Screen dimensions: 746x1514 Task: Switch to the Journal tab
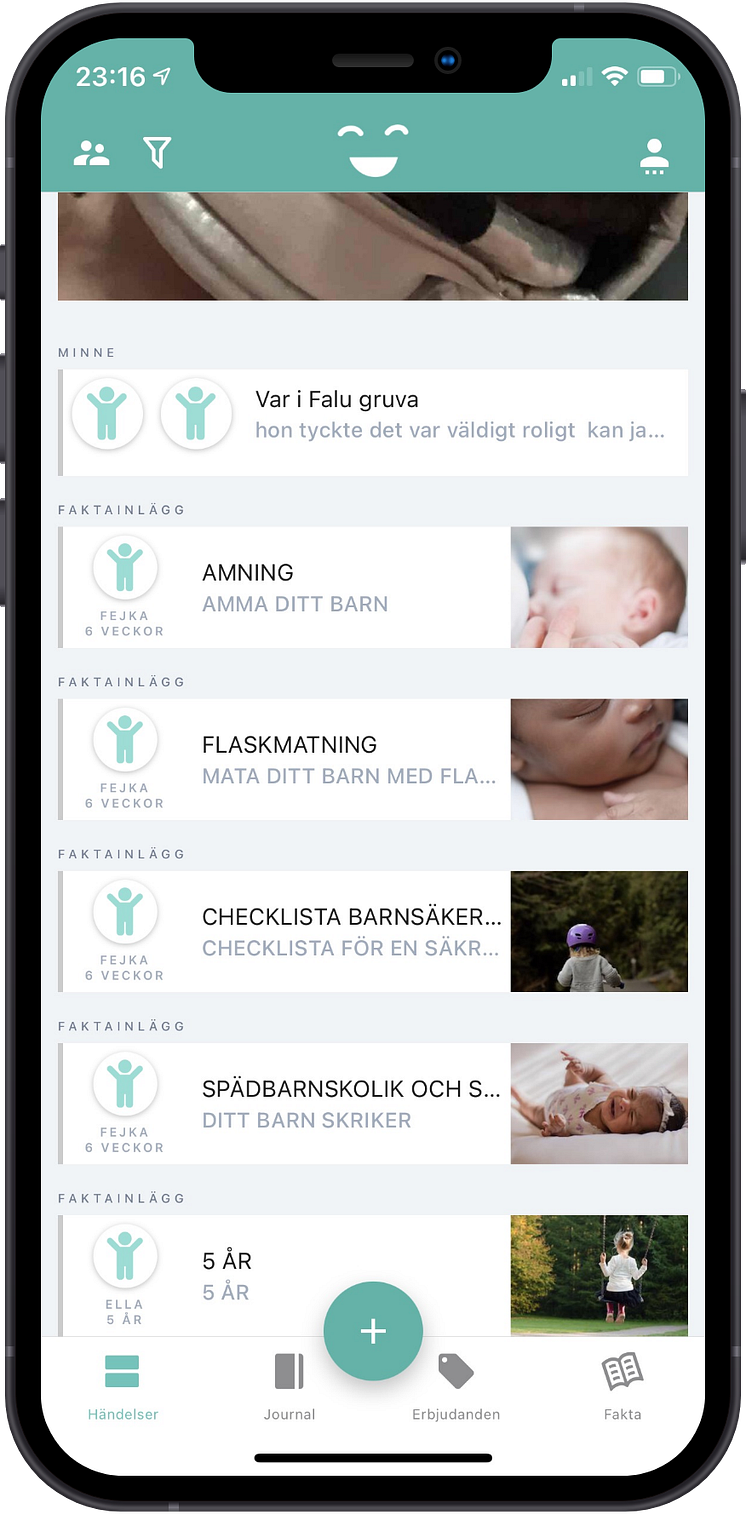[289, 1385]
